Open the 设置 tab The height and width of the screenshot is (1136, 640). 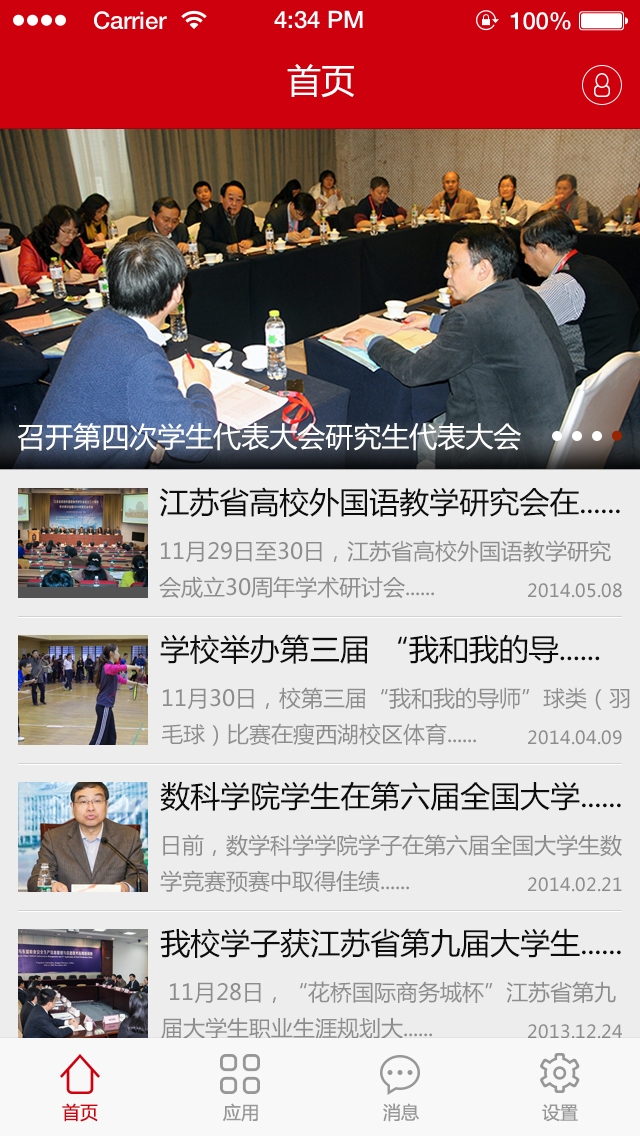pos(560,1087)
